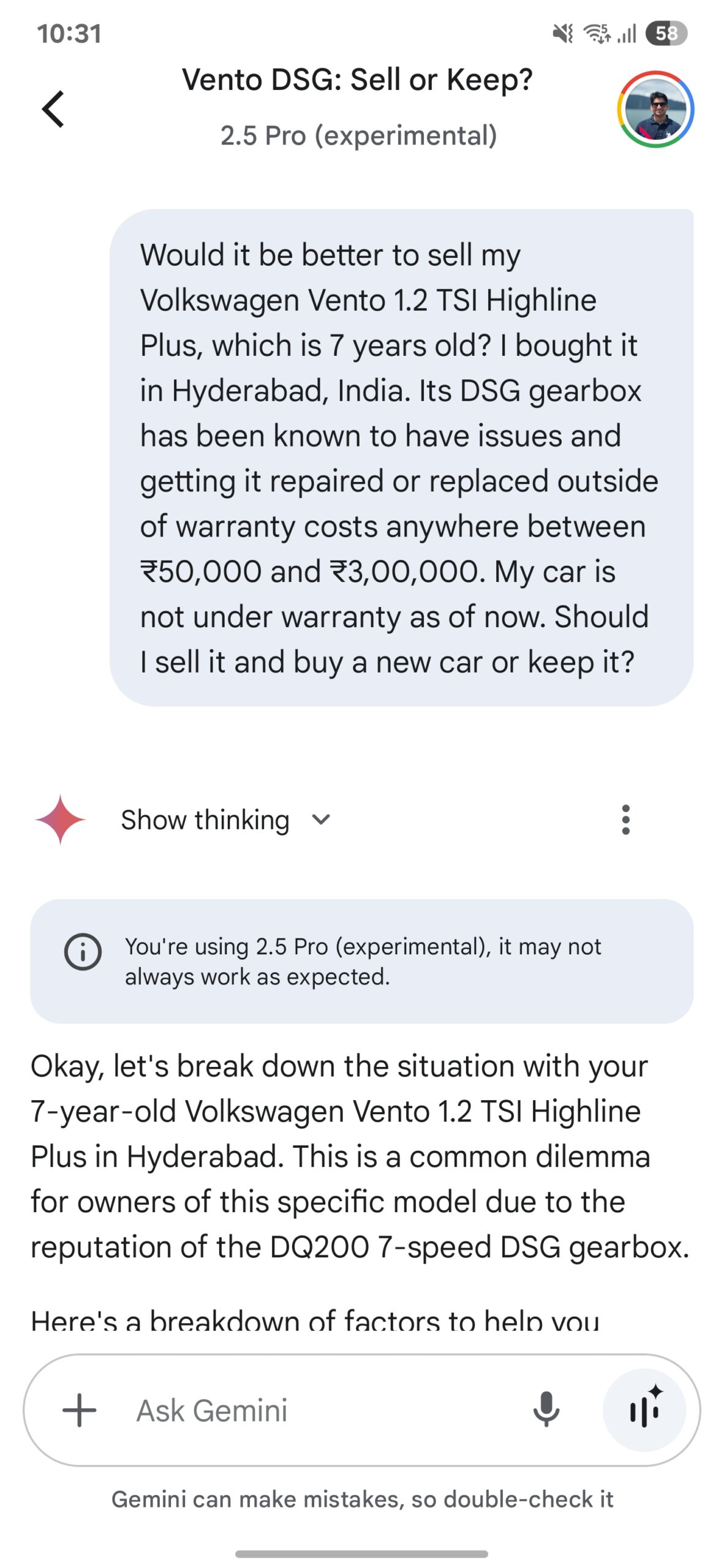
Task: Start voice input with the microphone
Action: (546, 1410)
